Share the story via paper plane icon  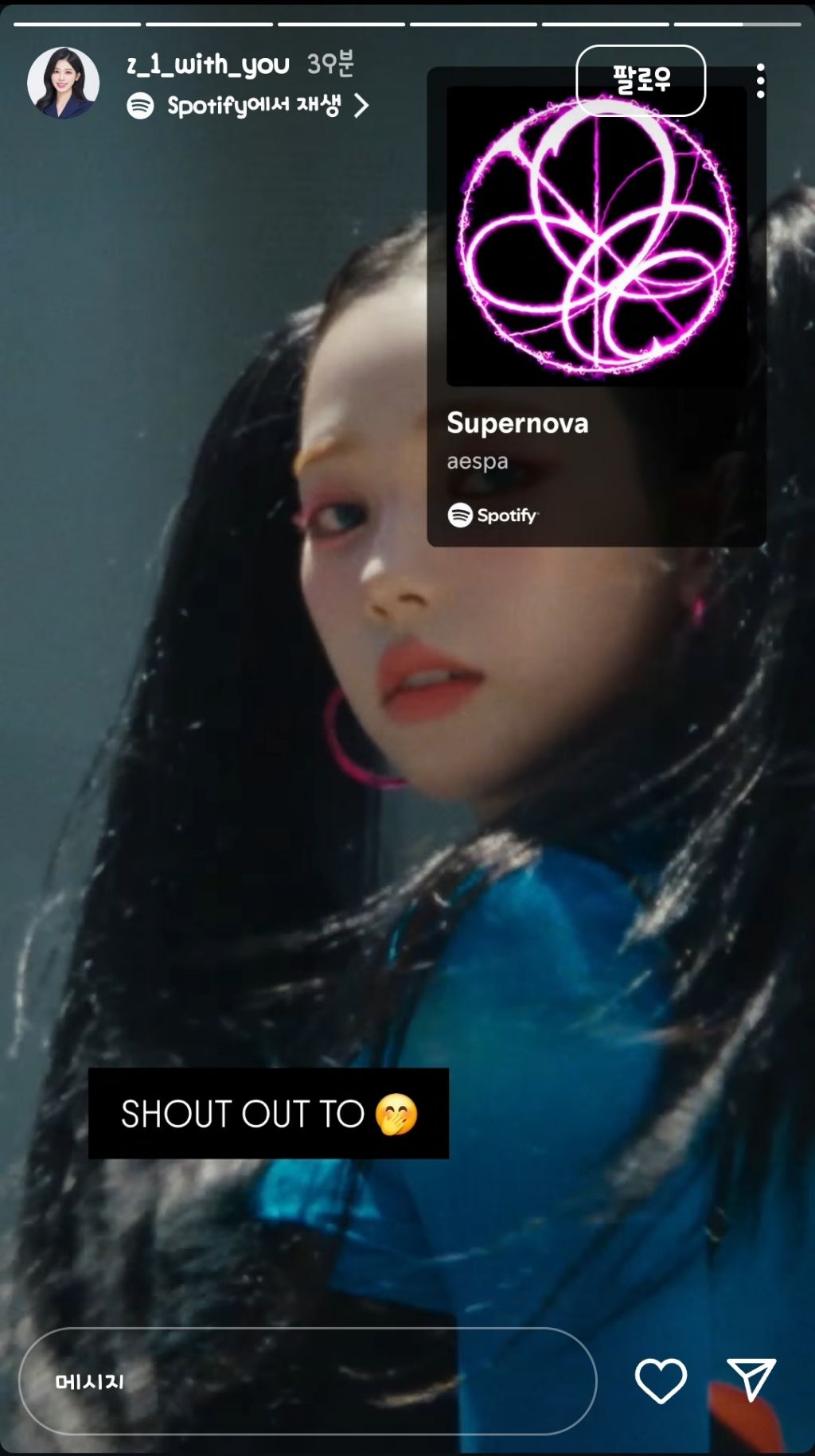pyautogui.click(x=751, y=1379)
